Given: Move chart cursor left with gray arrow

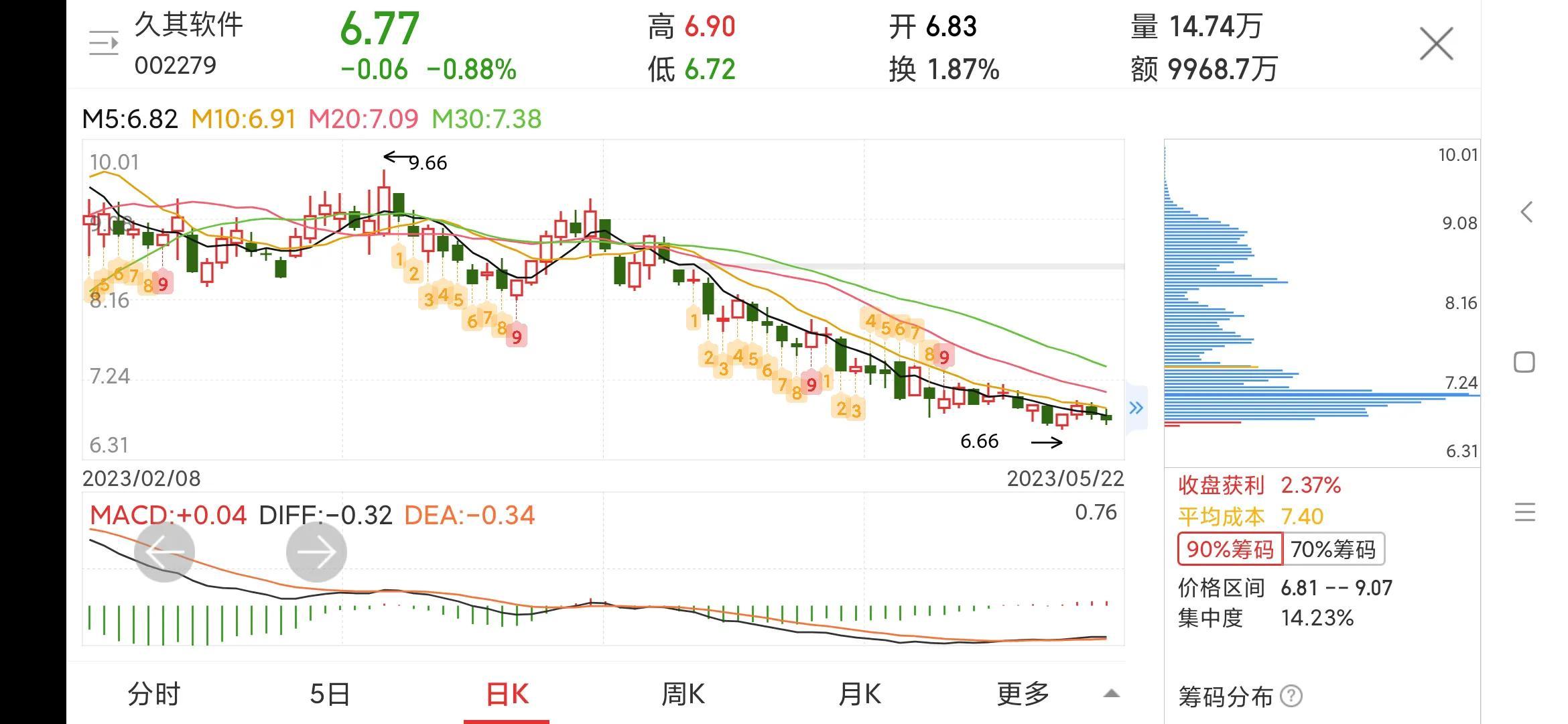Looking at the screenshot, I should pyautogui.click(x=164, y=552).
